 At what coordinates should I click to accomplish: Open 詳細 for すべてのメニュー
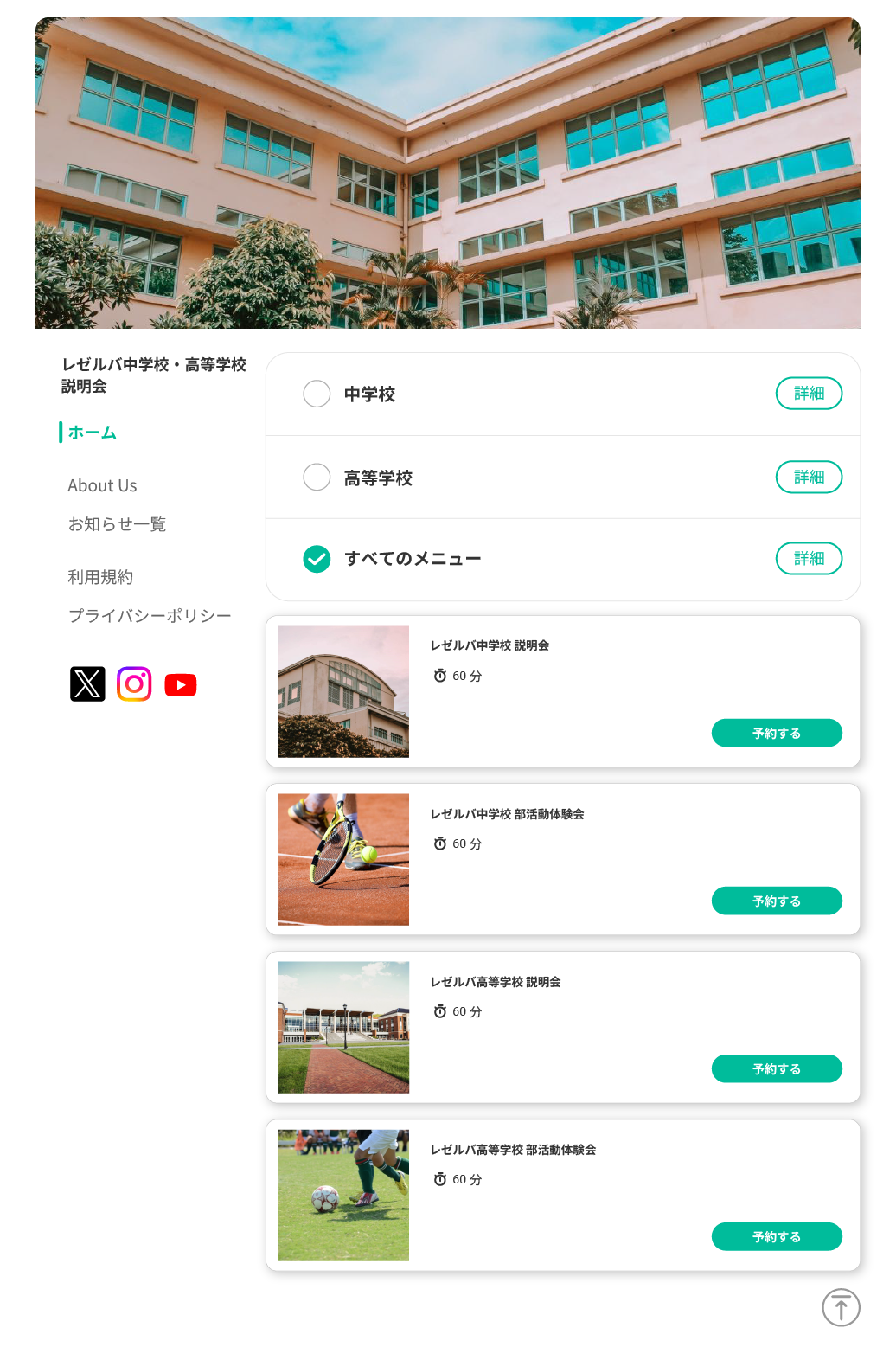(808, 559)
